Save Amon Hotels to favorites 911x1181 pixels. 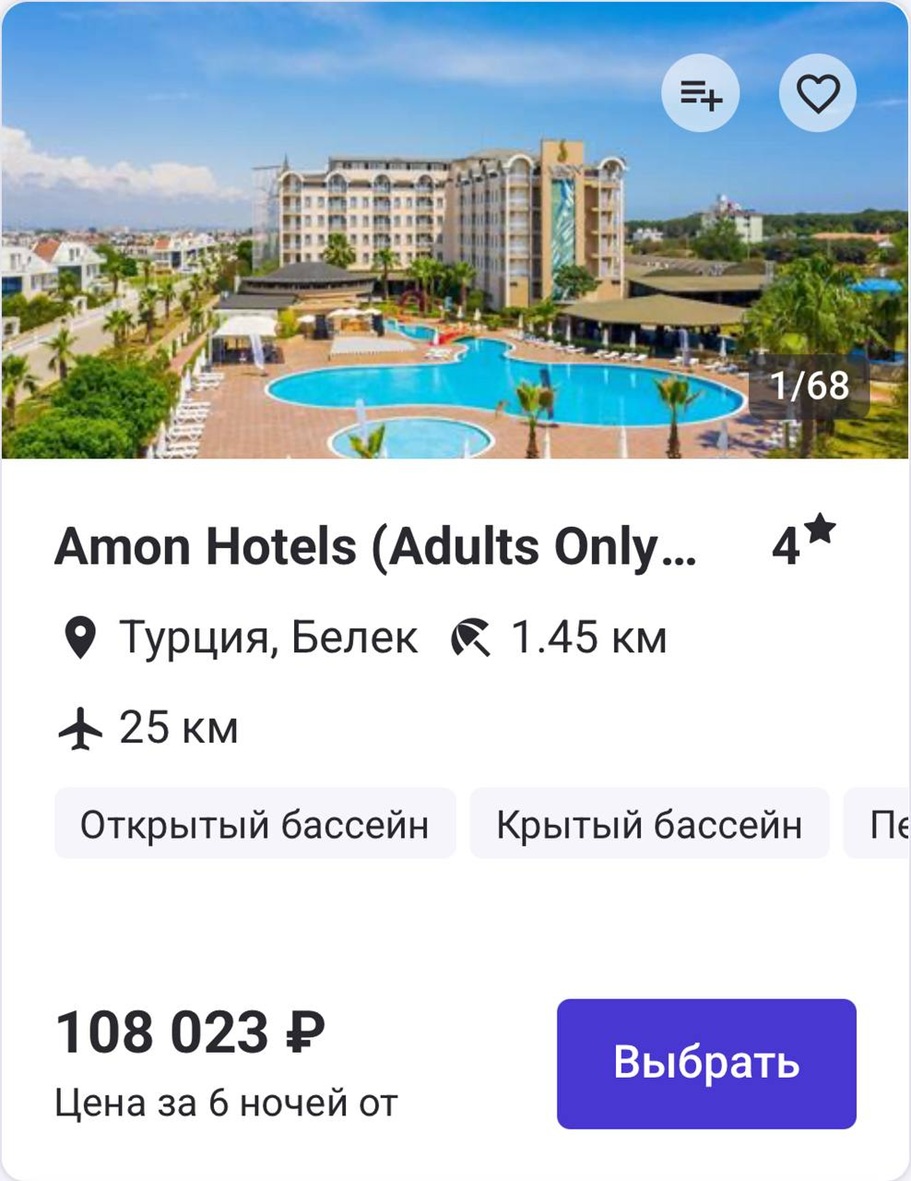coord(817,94)
